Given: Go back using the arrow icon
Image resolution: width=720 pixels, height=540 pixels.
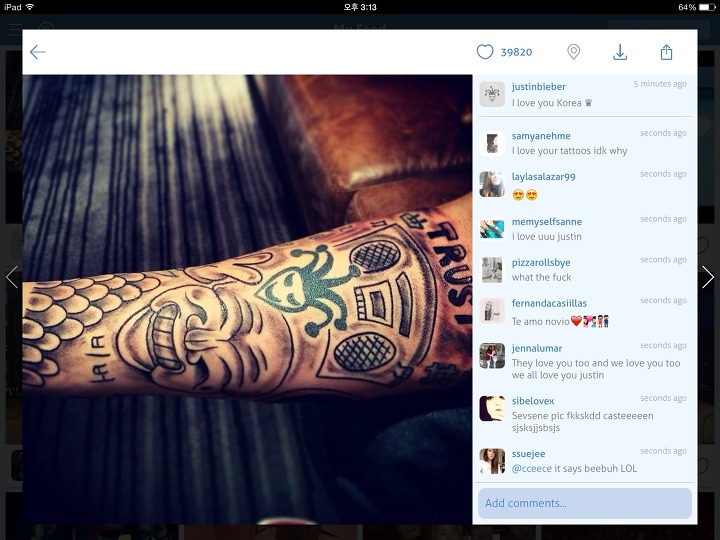Looking at the screenshot, I should click(x=38, y=52).
